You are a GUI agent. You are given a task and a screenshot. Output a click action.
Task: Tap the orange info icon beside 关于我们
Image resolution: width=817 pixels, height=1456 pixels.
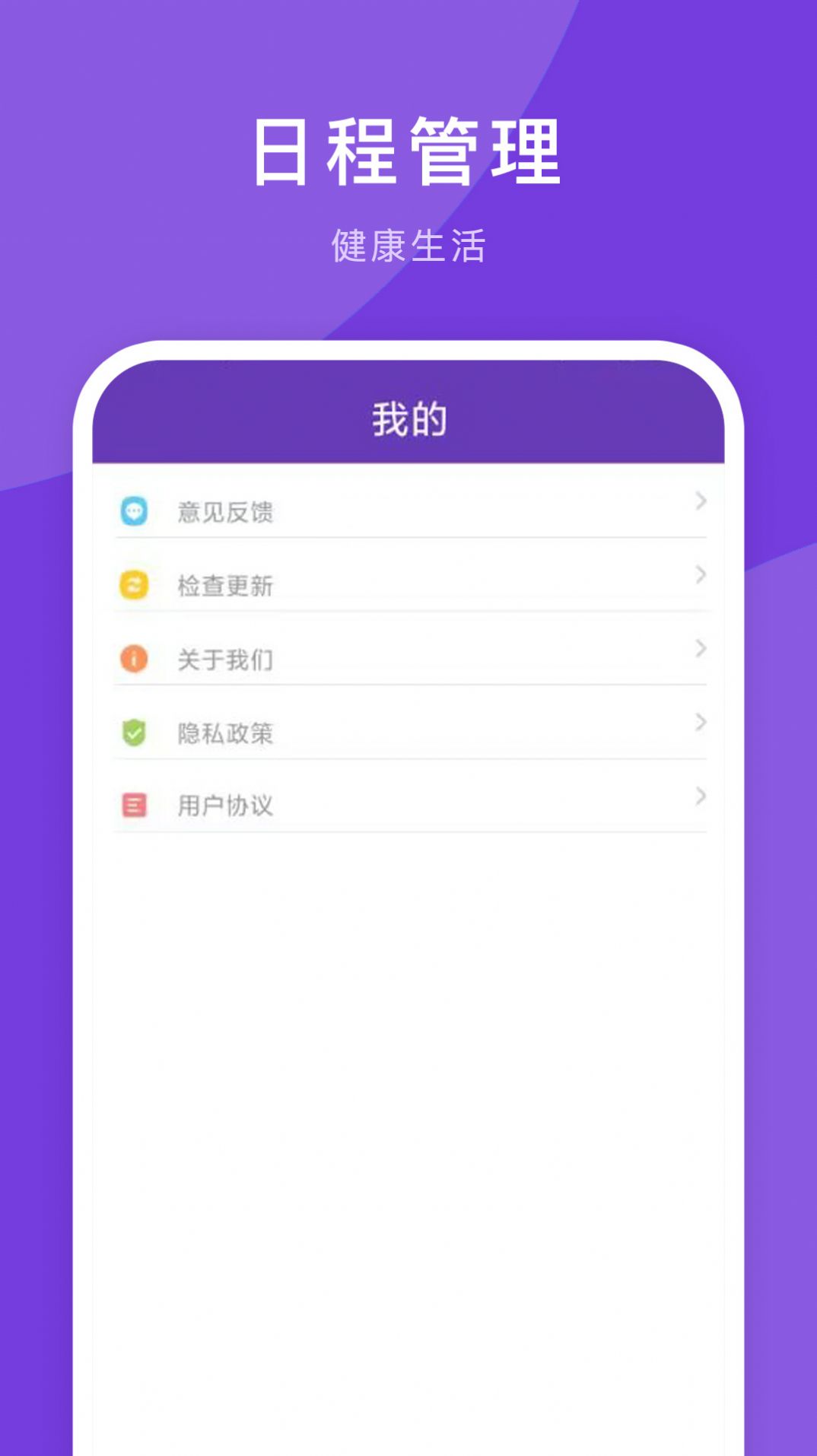tap(135, 659)
